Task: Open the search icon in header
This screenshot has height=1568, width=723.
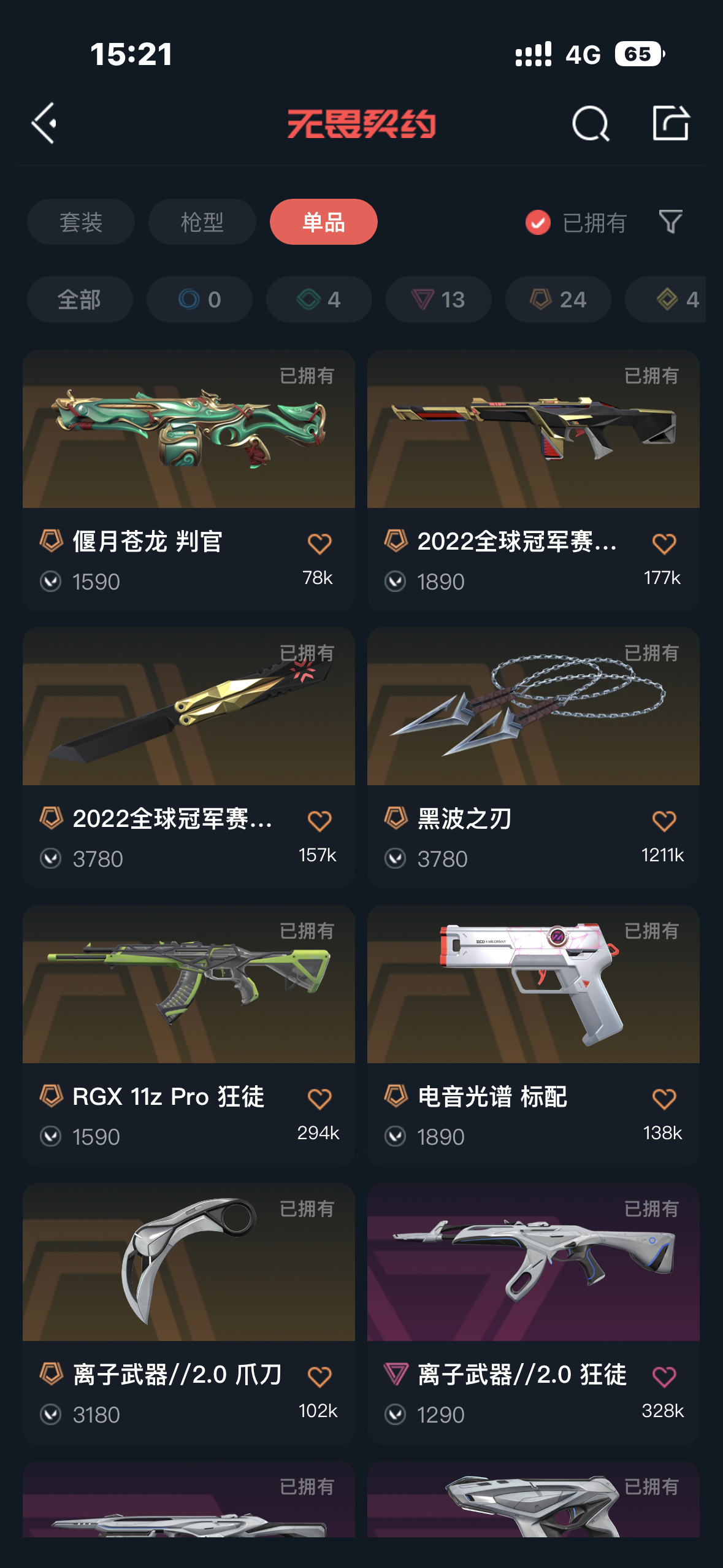Action: 590,123
